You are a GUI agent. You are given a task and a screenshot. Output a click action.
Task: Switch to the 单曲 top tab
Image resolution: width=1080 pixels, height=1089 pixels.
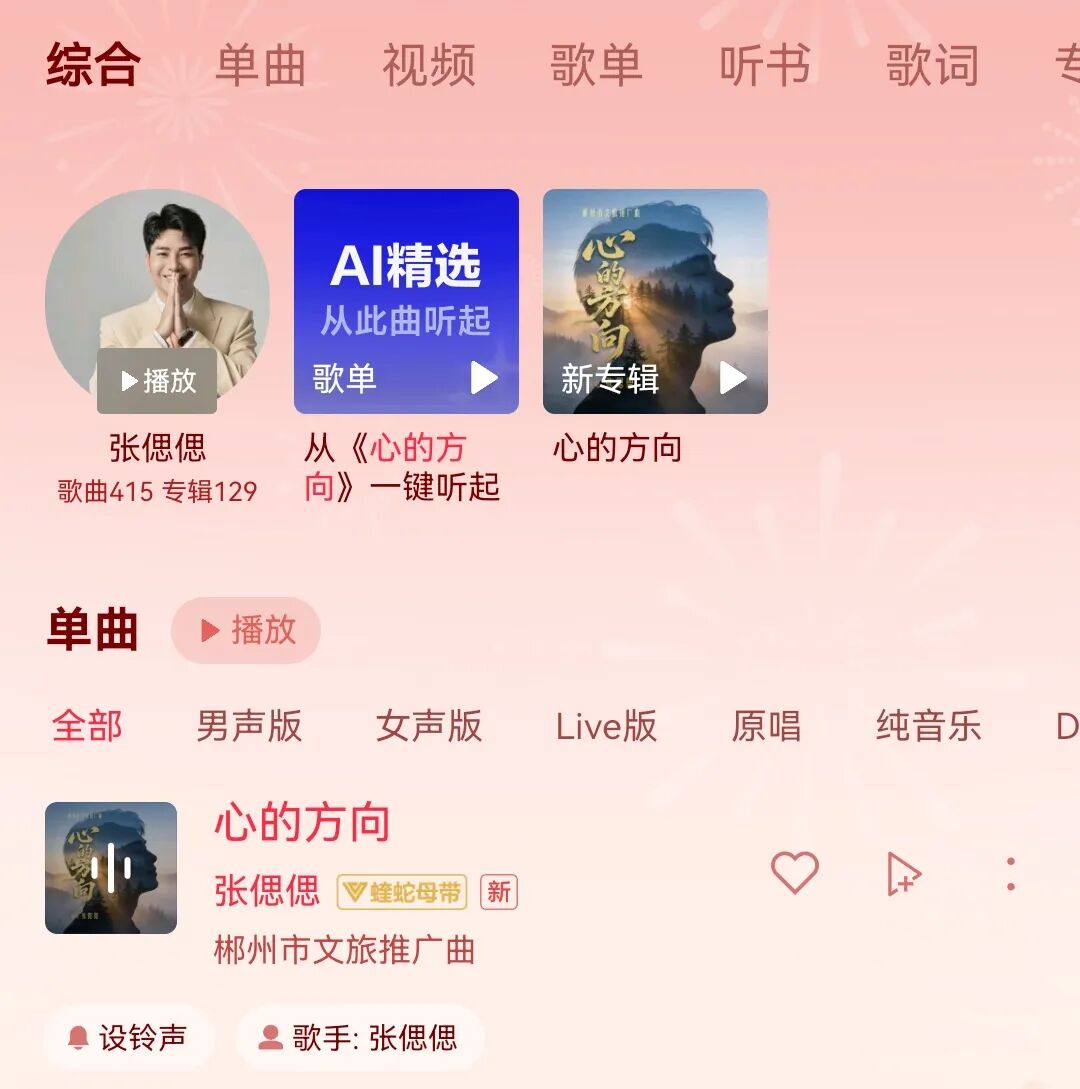click(x=260, y=66)
